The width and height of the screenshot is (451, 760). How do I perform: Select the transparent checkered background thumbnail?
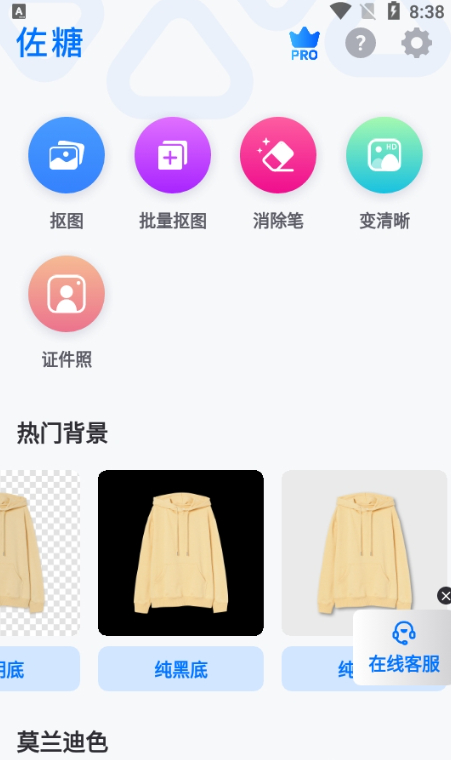[40, 553]
